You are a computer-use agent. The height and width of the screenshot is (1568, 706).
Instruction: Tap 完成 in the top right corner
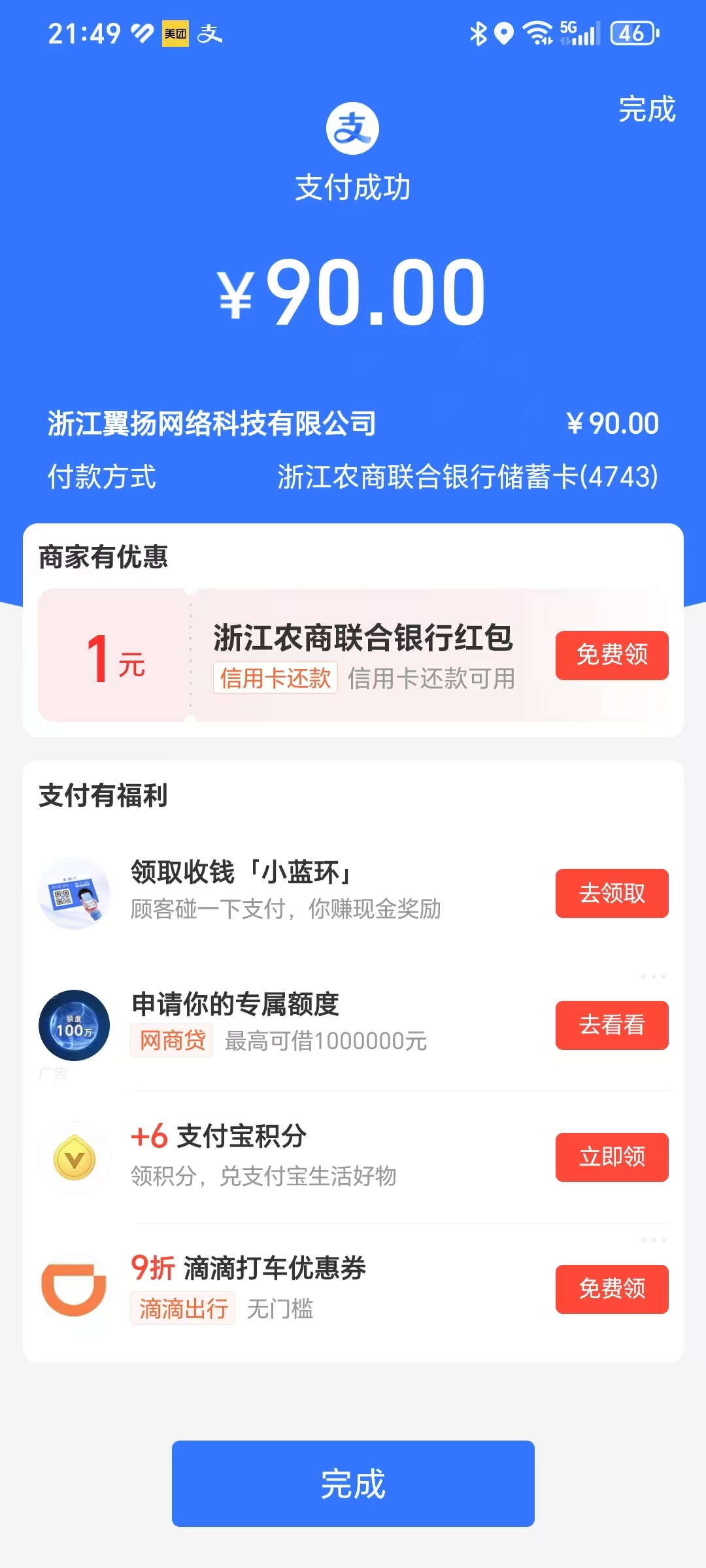click(x=647, y=109)
